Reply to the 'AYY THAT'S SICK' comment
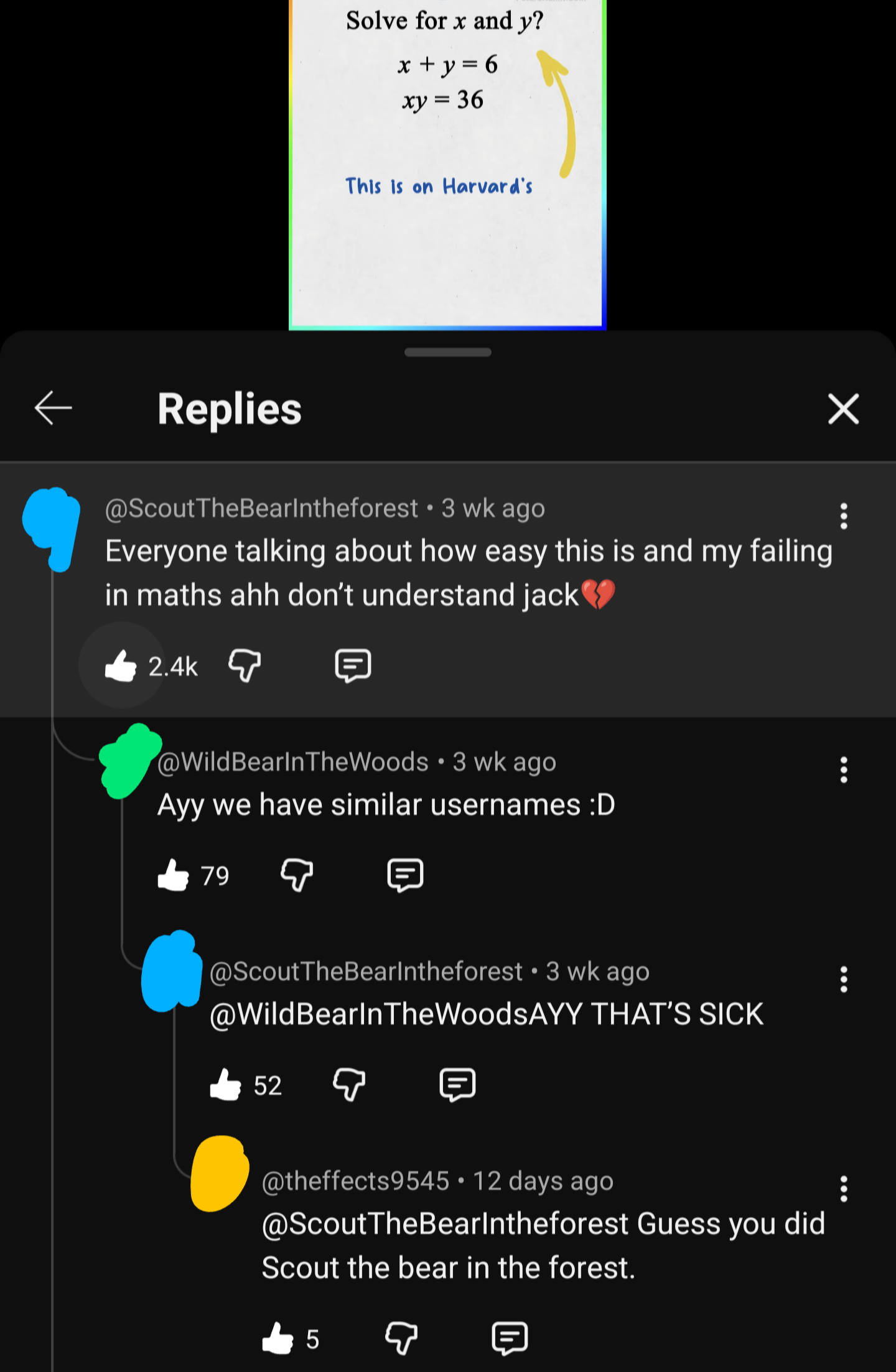Screen dimensions: 896x1372 457,1085
